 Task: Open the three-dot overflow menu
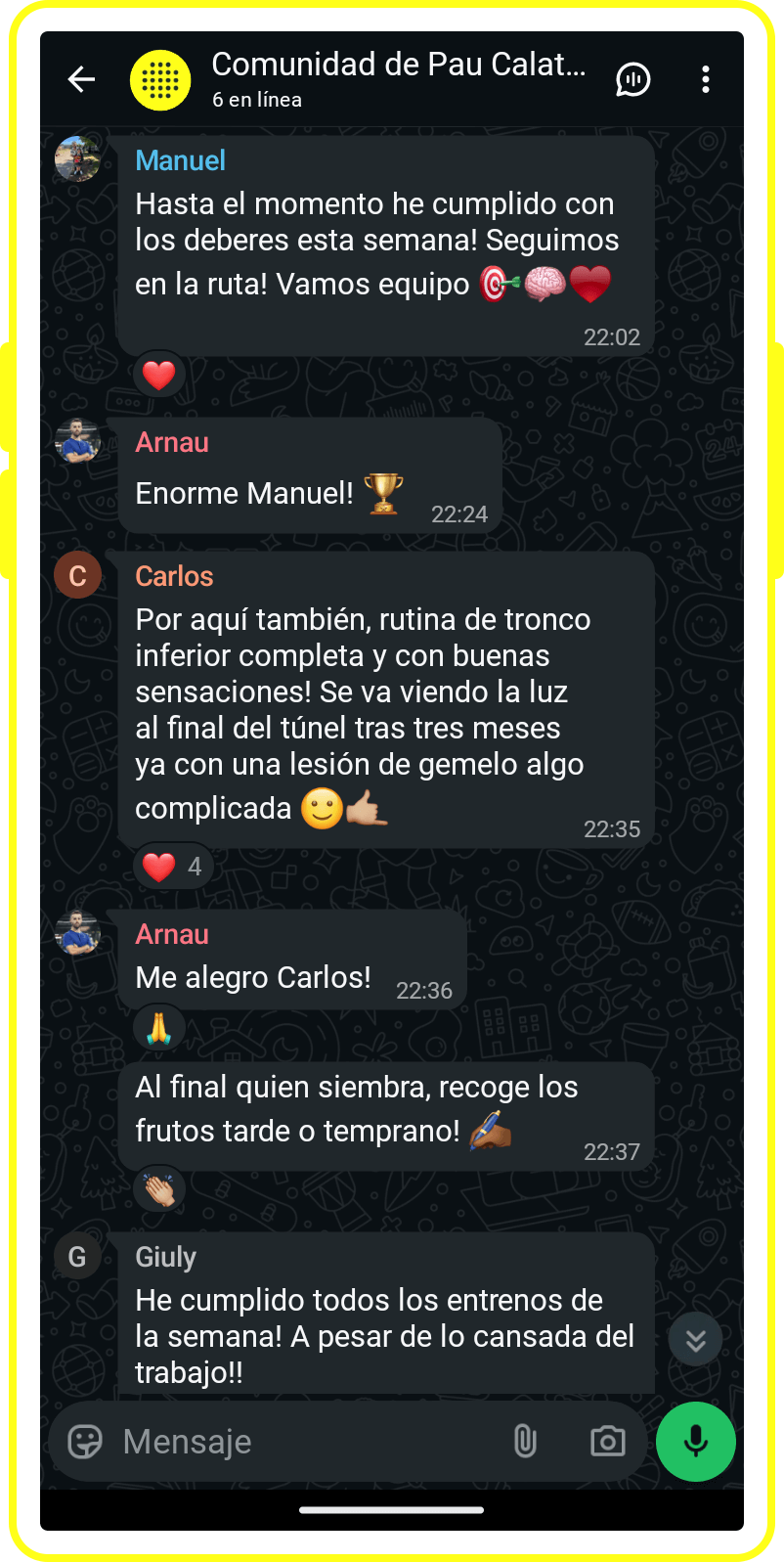pyautogui.click(x=705, y=79)
